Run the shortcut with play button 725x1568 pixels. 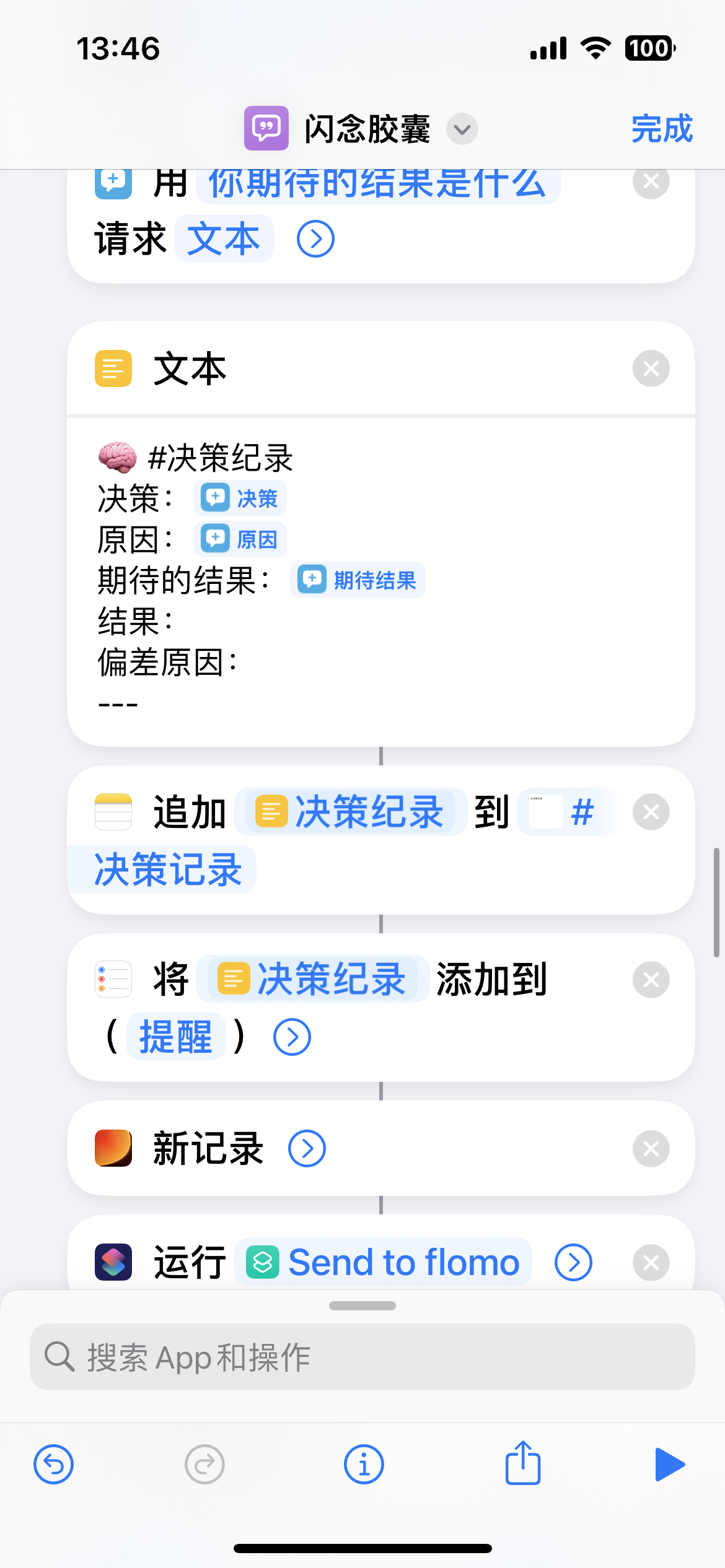[669, 1465]
